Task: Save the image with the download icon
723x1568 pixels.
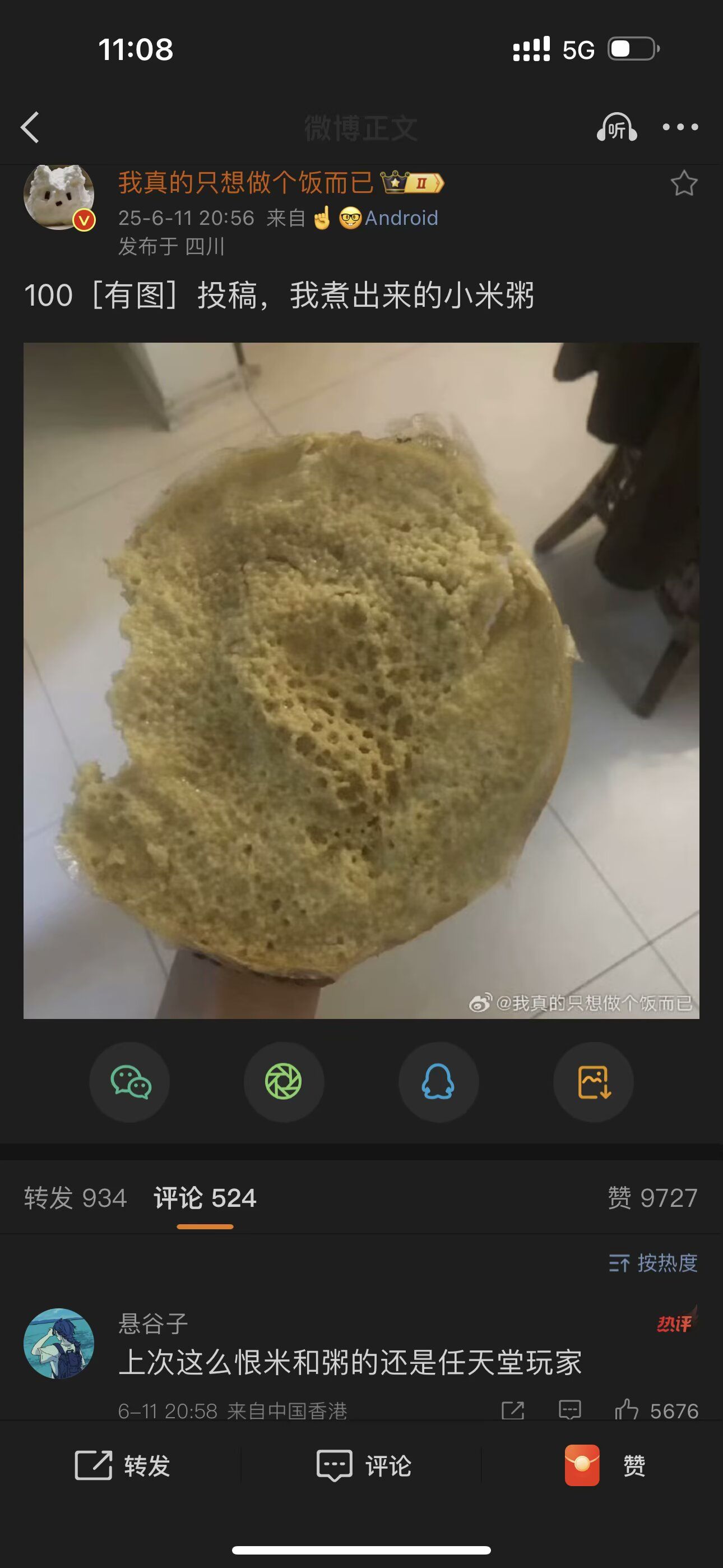Action: 594,1082
